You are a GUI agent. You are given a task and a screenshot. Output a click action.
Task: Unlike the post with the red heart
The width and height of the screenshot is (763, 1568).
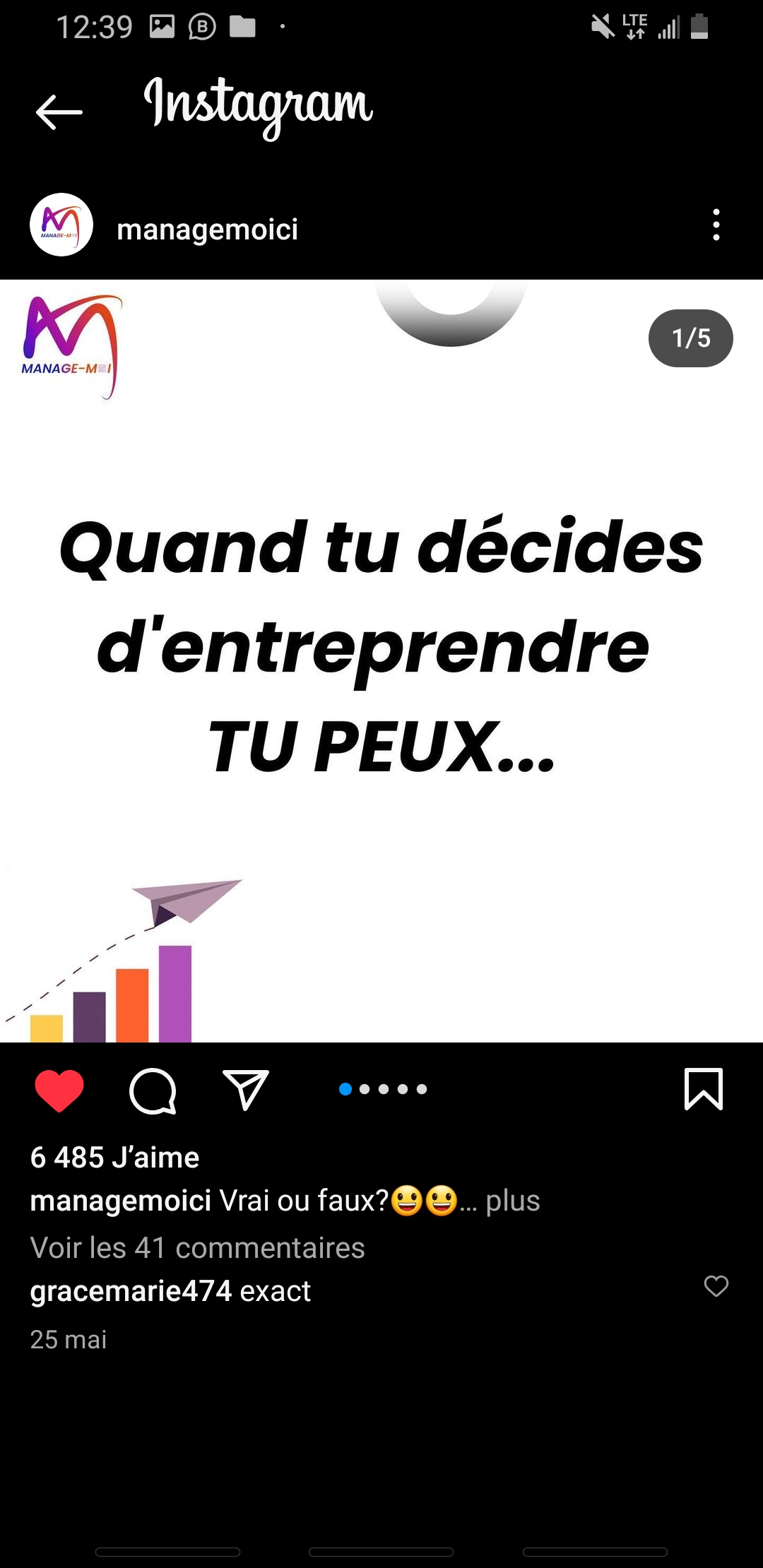(59, 1090)
